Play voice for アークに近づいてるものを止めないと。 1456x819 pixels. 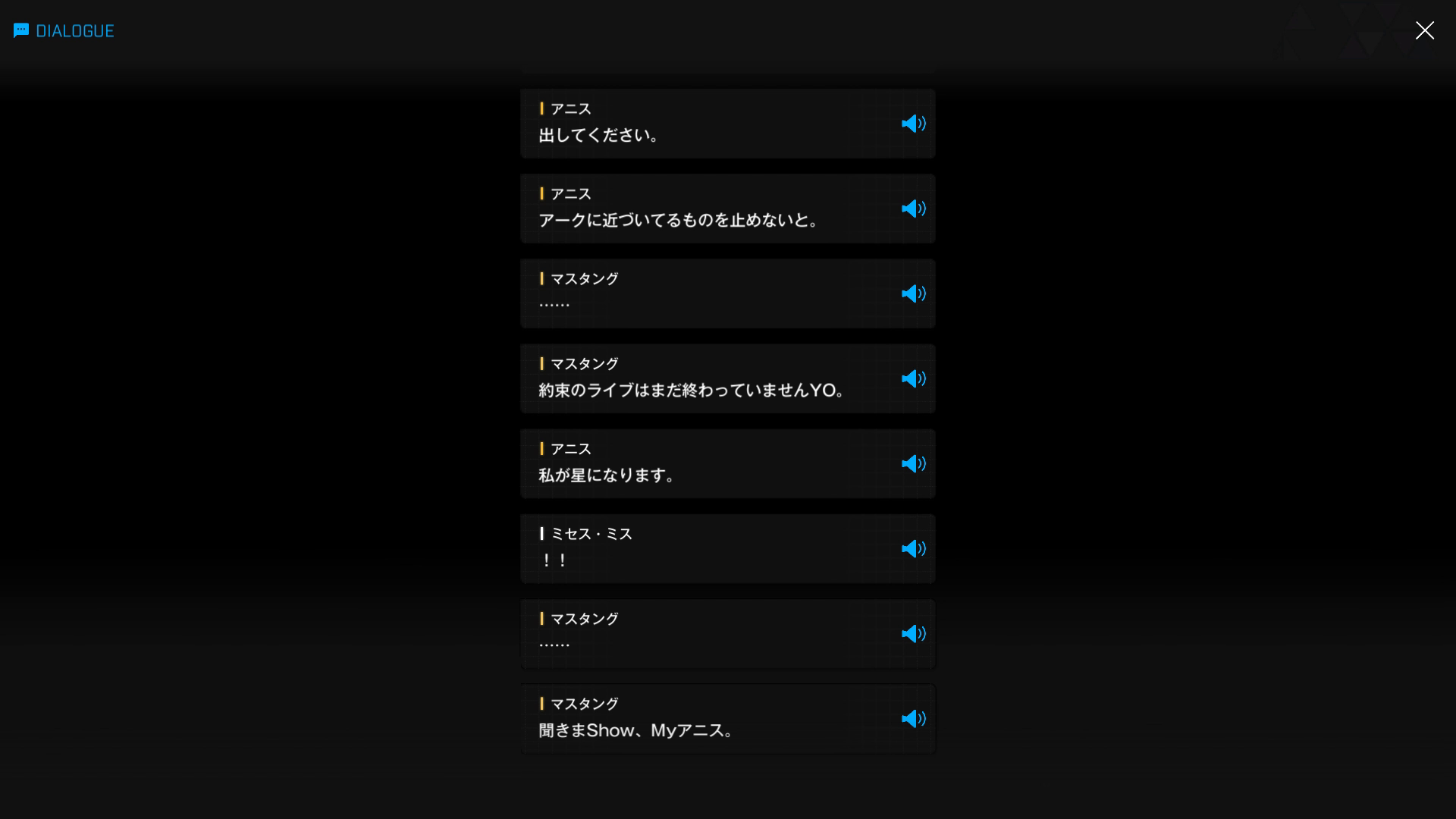tap(913, 209)
